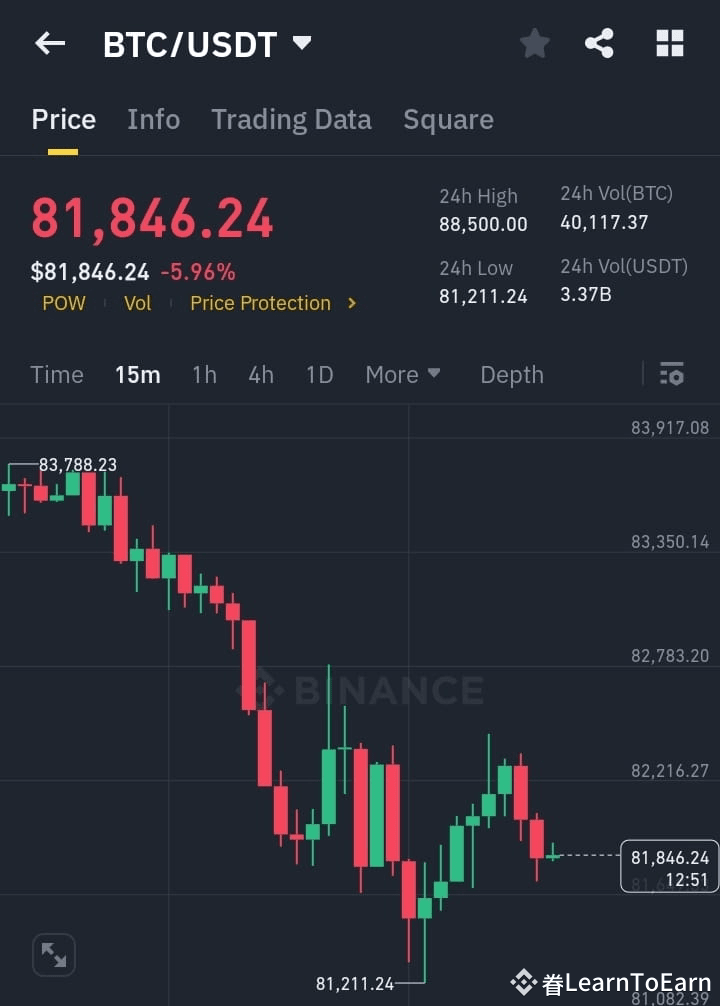Open the apps grid icon top right
Image resolution: width=720 pixels, height=1006 pixels.
[x=668, y=43]
